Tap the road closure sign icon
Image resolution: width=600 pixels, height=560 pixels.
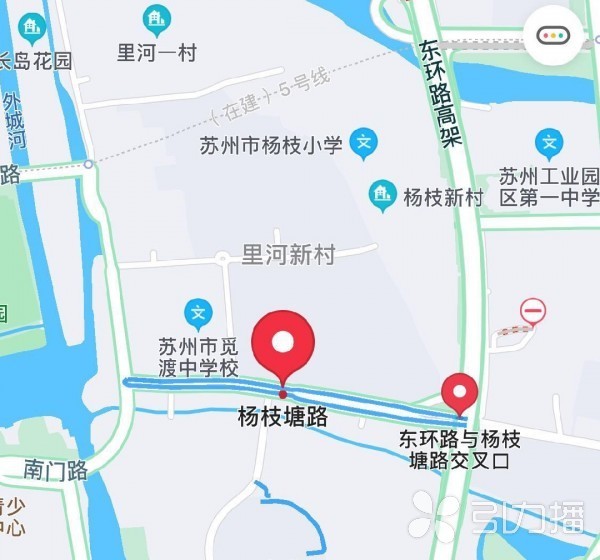click(x=532, y=311)
